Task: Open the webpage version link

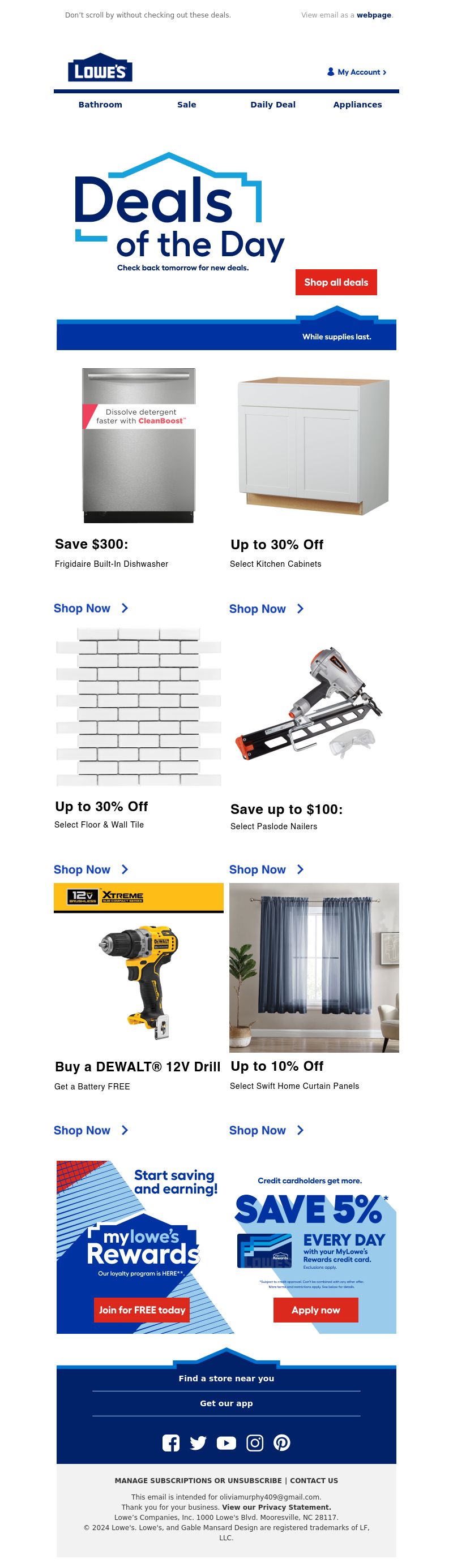Action: [374, 15]
